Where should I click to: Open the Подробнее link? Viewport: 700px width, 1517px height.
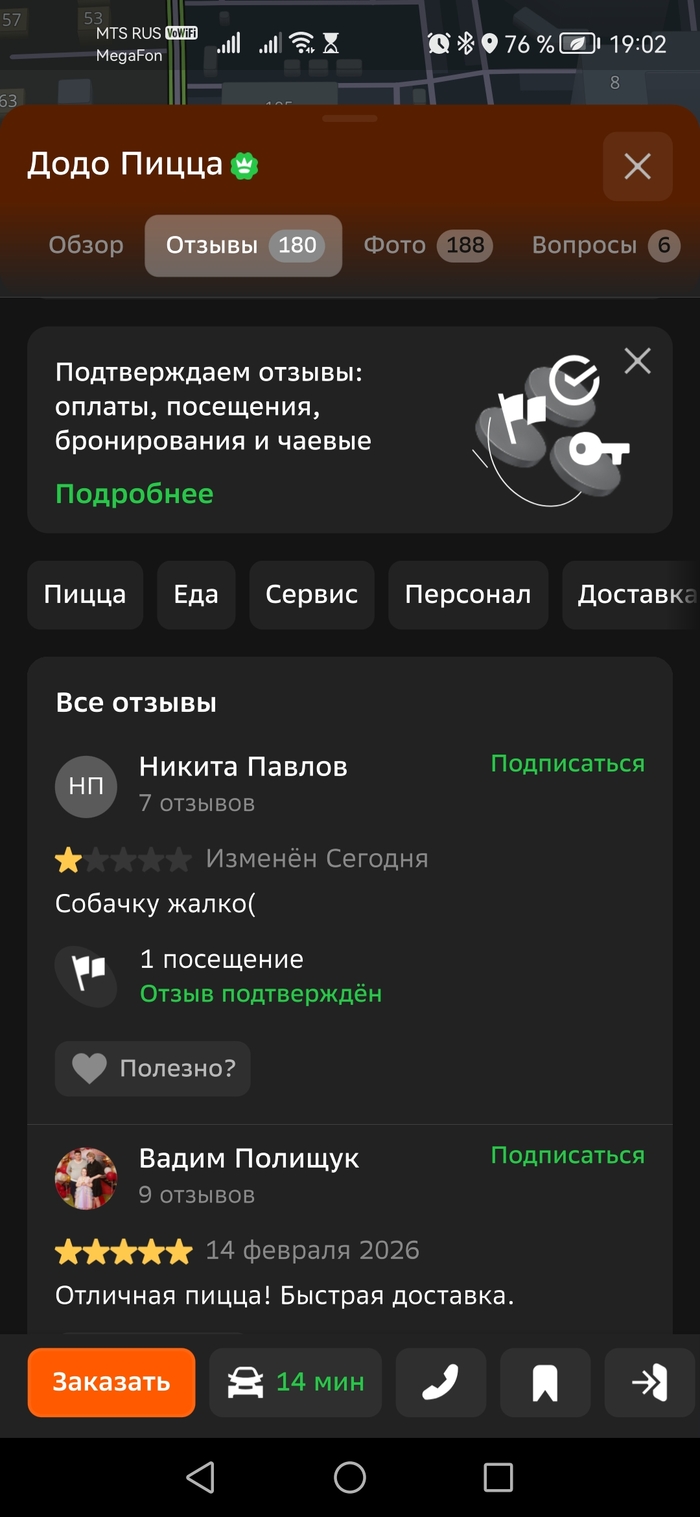pyautogui.click(x=134, y=494)
